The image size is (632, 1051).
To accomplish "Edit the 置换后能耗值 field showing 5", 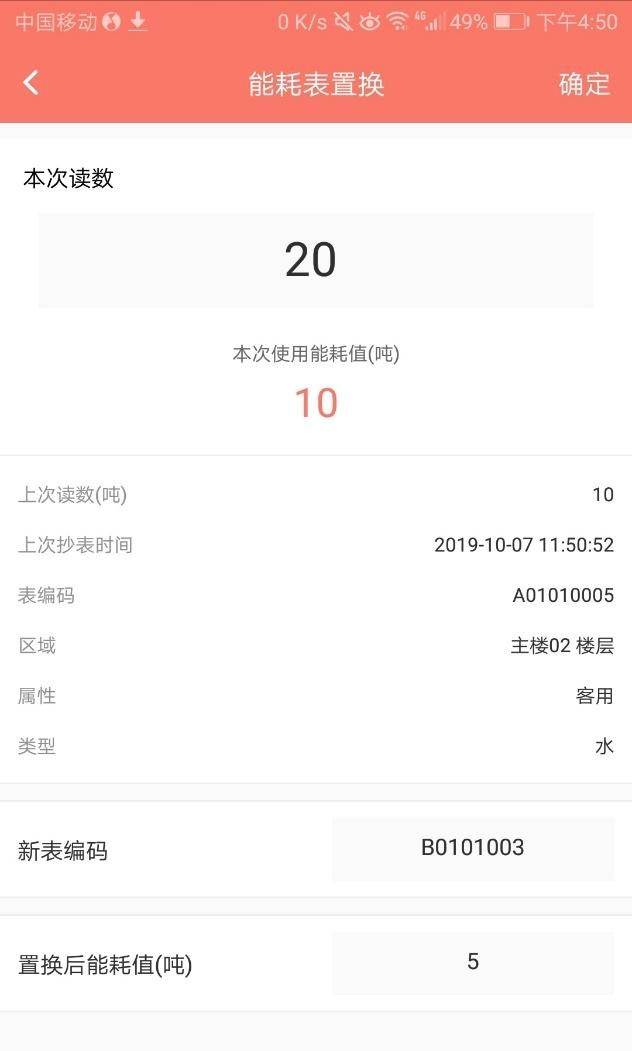I will point(472,963).
